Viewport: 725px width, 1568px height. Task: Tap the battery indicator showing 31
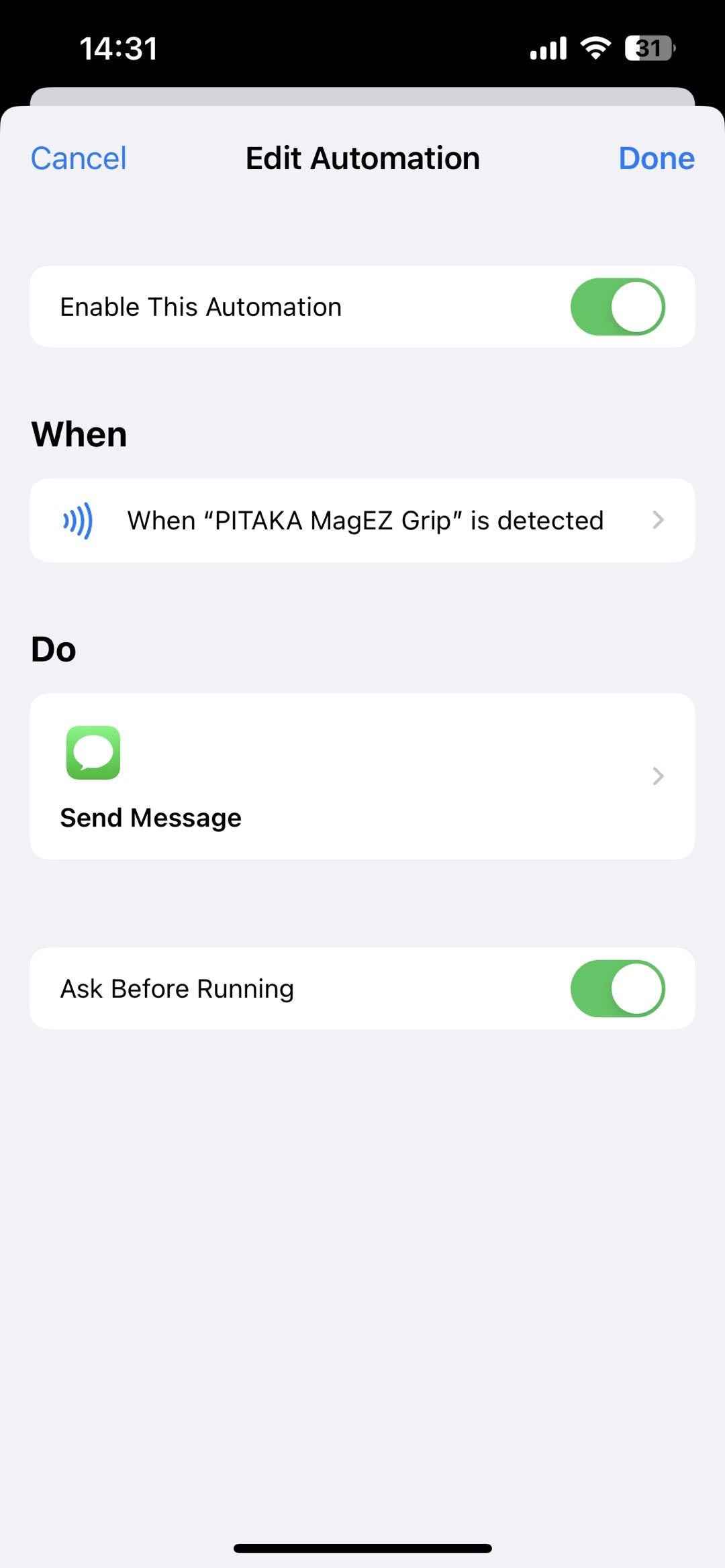click(646, 47)
